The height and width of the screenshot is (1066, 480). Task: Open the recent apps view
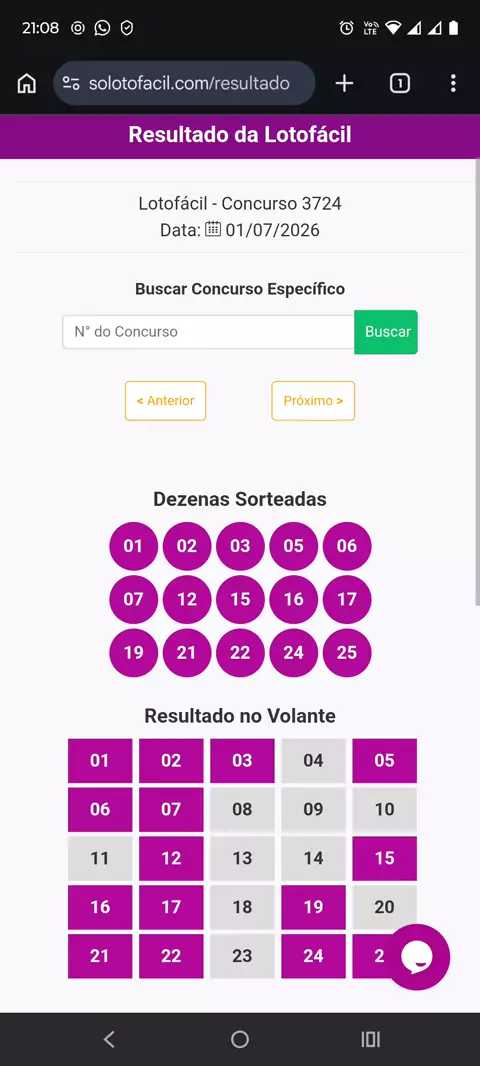[x=371, y=1039]
